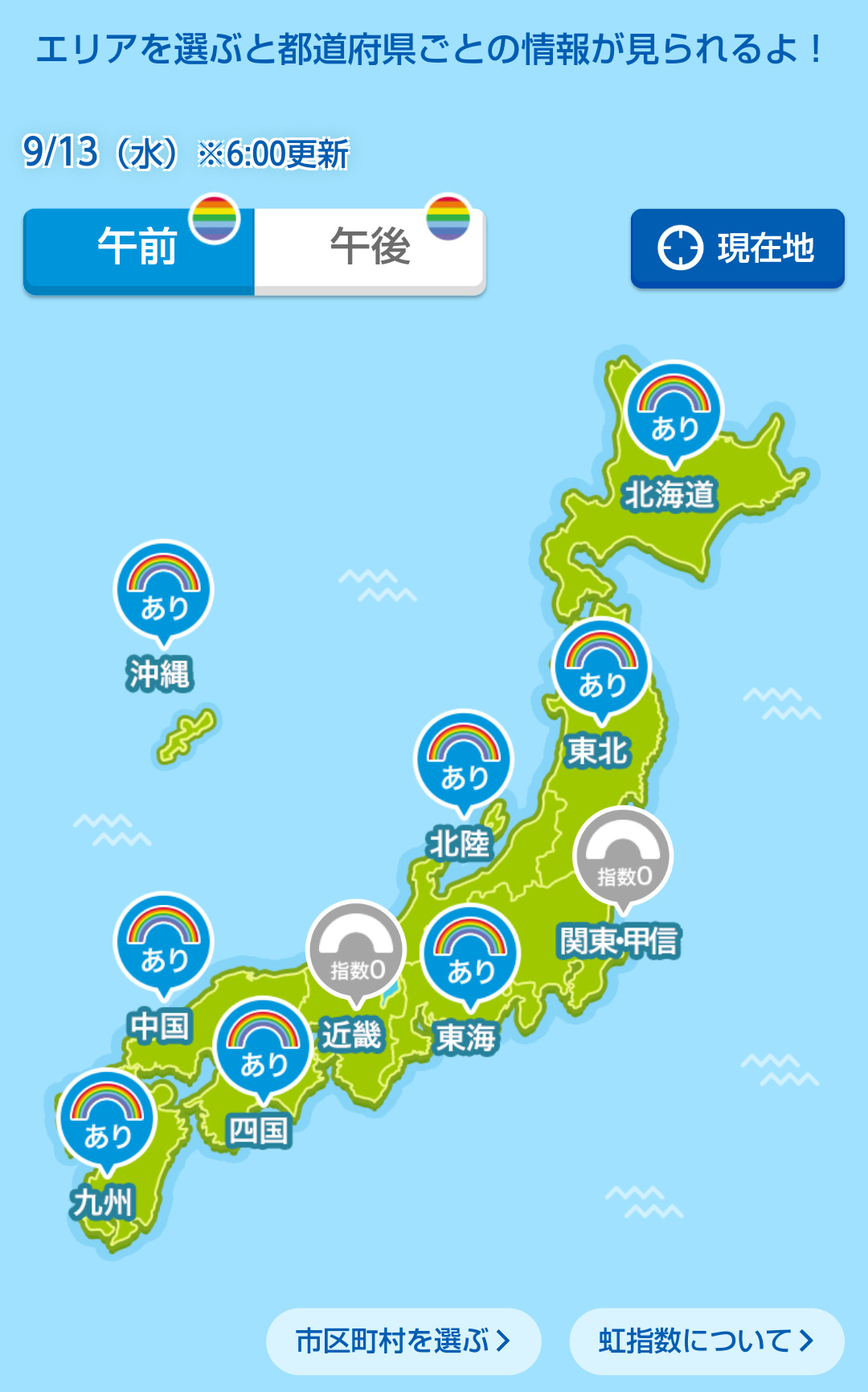Screen dimensions: 868x1392
Task: Select the 午前 tab
Action: [x=138, y=248]
